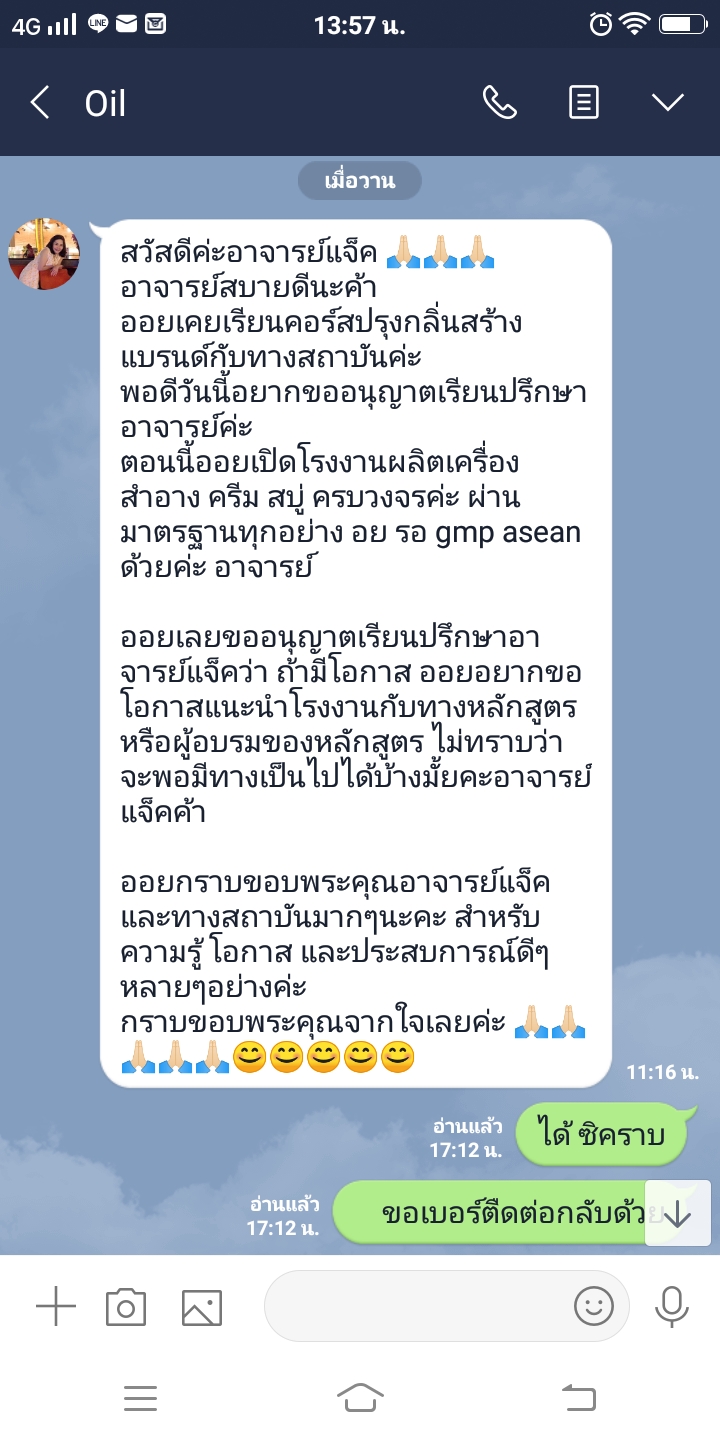Record a voice message with microphone
720x1440 pixels.
(671, 1307)
